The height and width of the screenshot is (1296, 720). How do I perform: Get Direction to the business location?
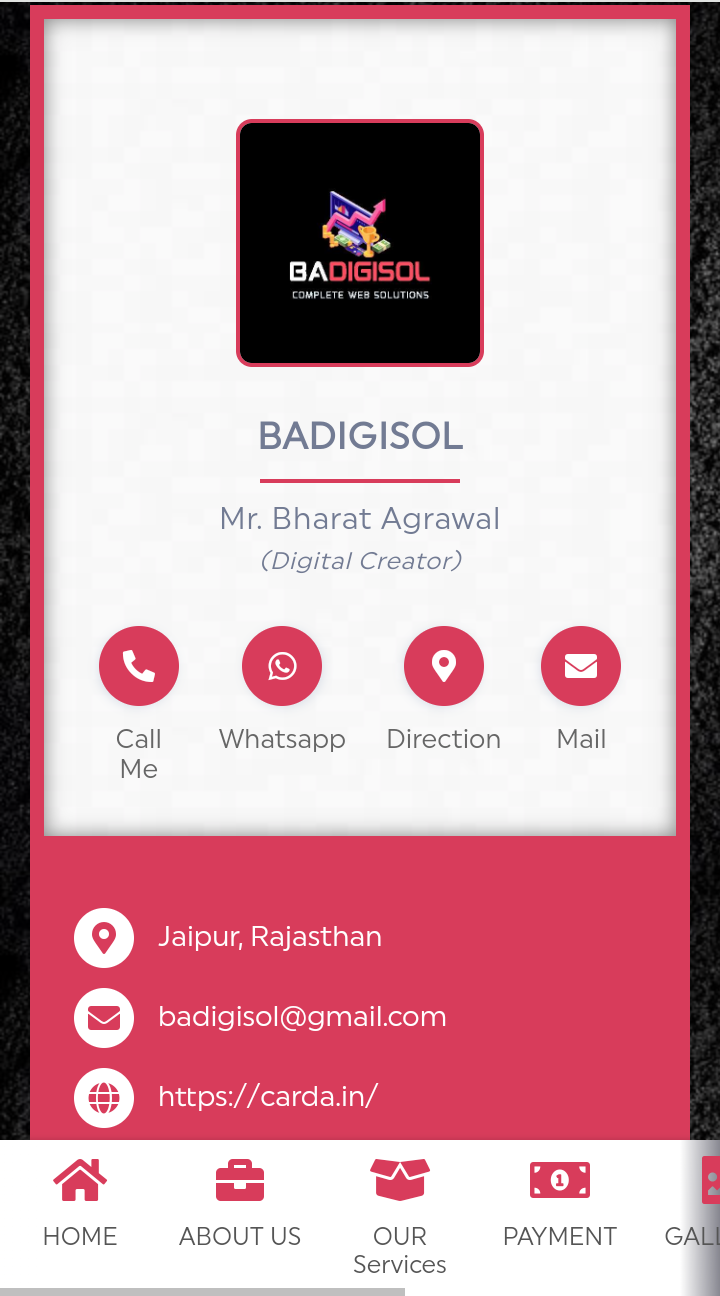click(x=444, y=666)
